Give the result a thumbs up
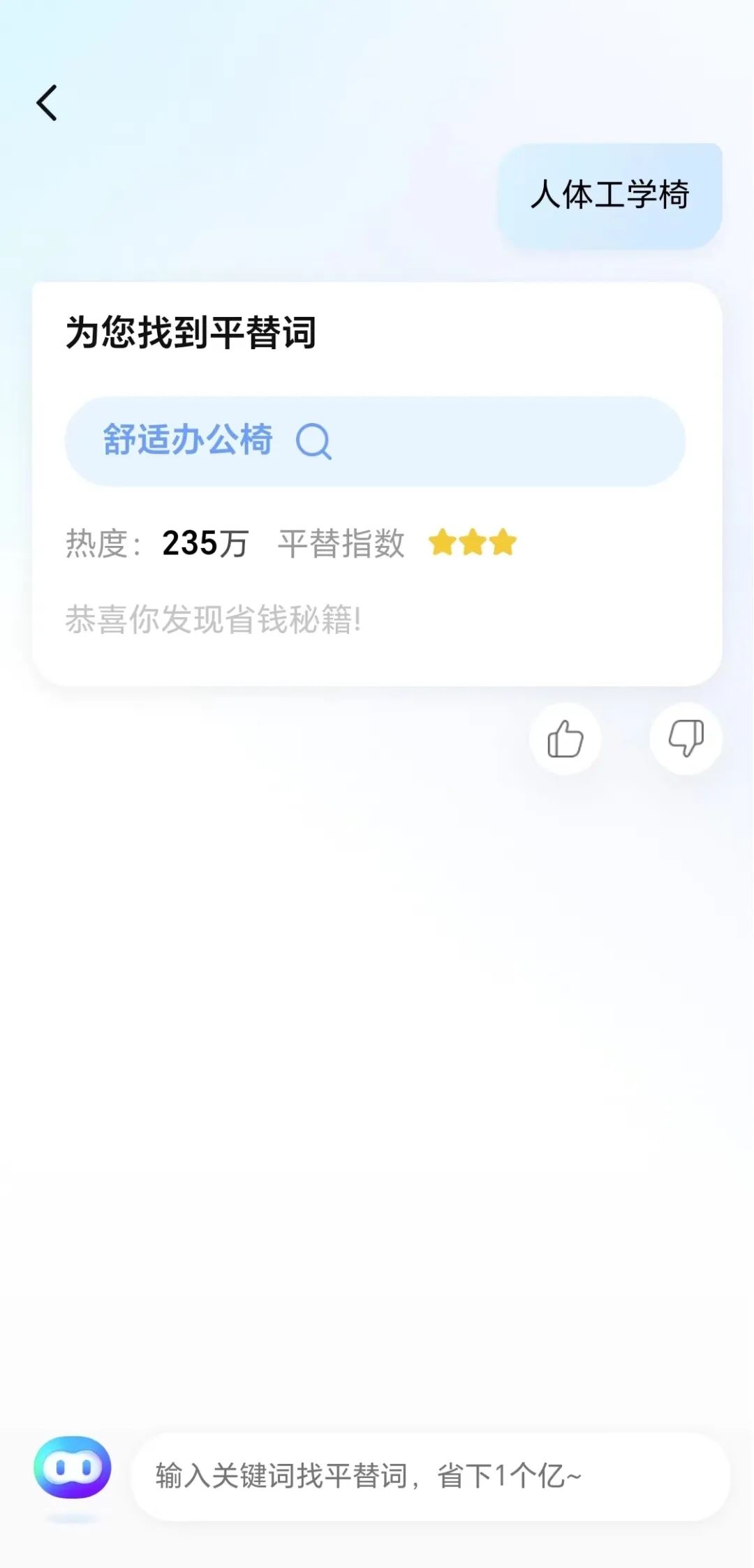The height and width of the screenshot is (1568, 754). point(565,739)
